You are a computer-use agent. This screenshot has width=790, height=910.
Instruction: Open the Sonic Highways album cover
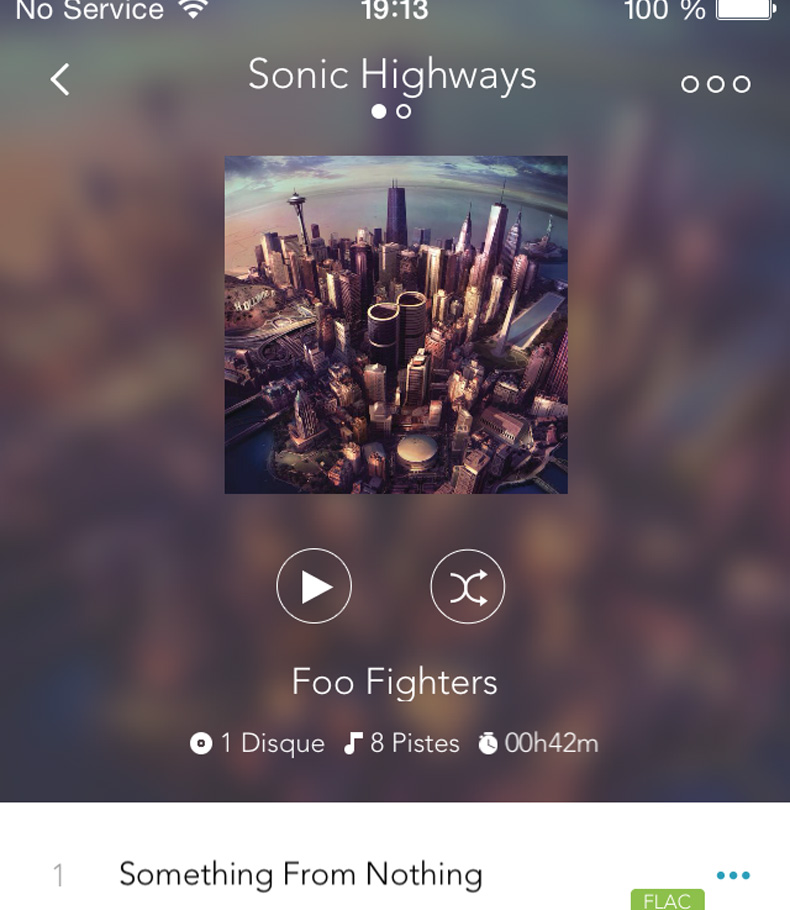(x=395, y=325)
